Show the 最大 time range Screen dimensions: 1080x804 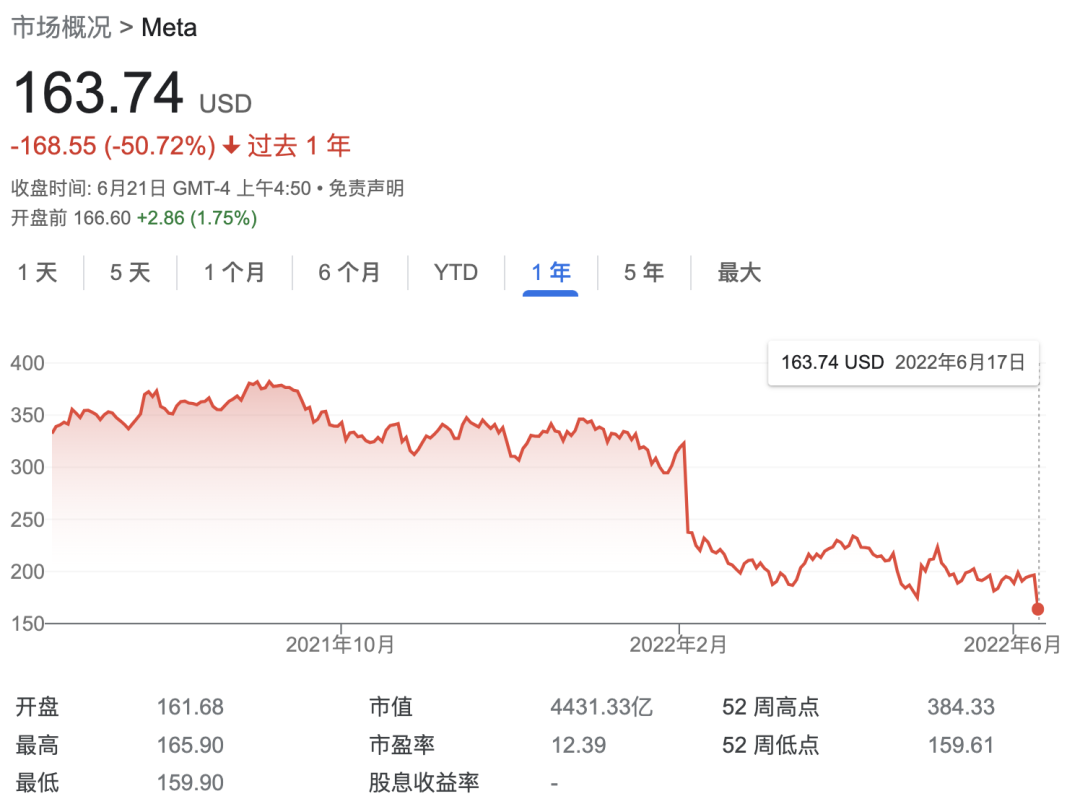pos(740,272)
